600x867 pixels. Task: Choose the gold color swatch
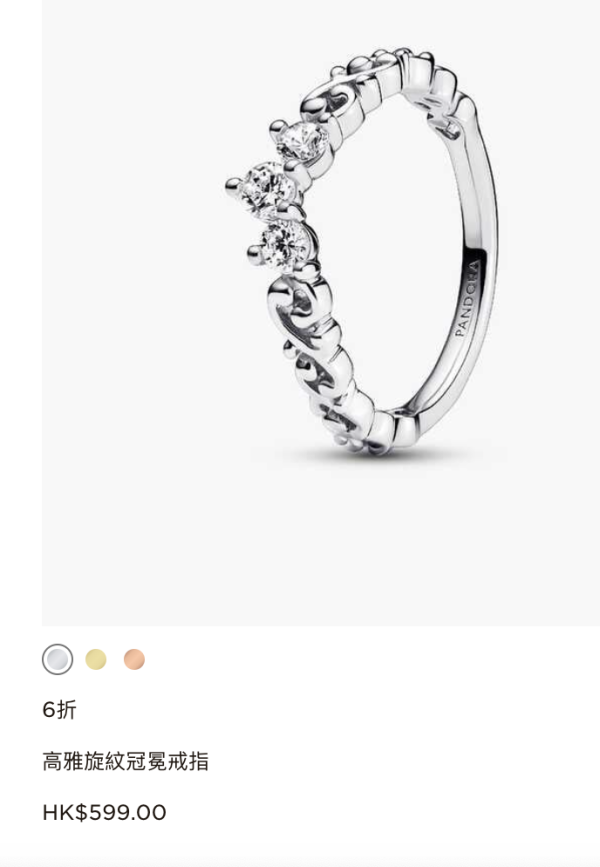[96, 659]
